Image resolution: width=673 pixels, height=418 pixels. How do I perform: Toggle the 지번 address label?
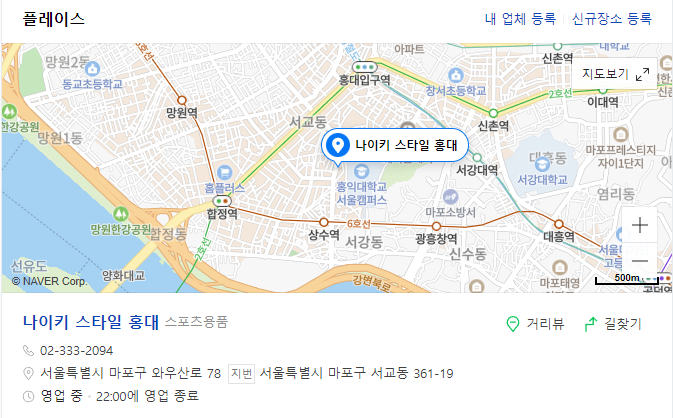click(x=241, y=374)
